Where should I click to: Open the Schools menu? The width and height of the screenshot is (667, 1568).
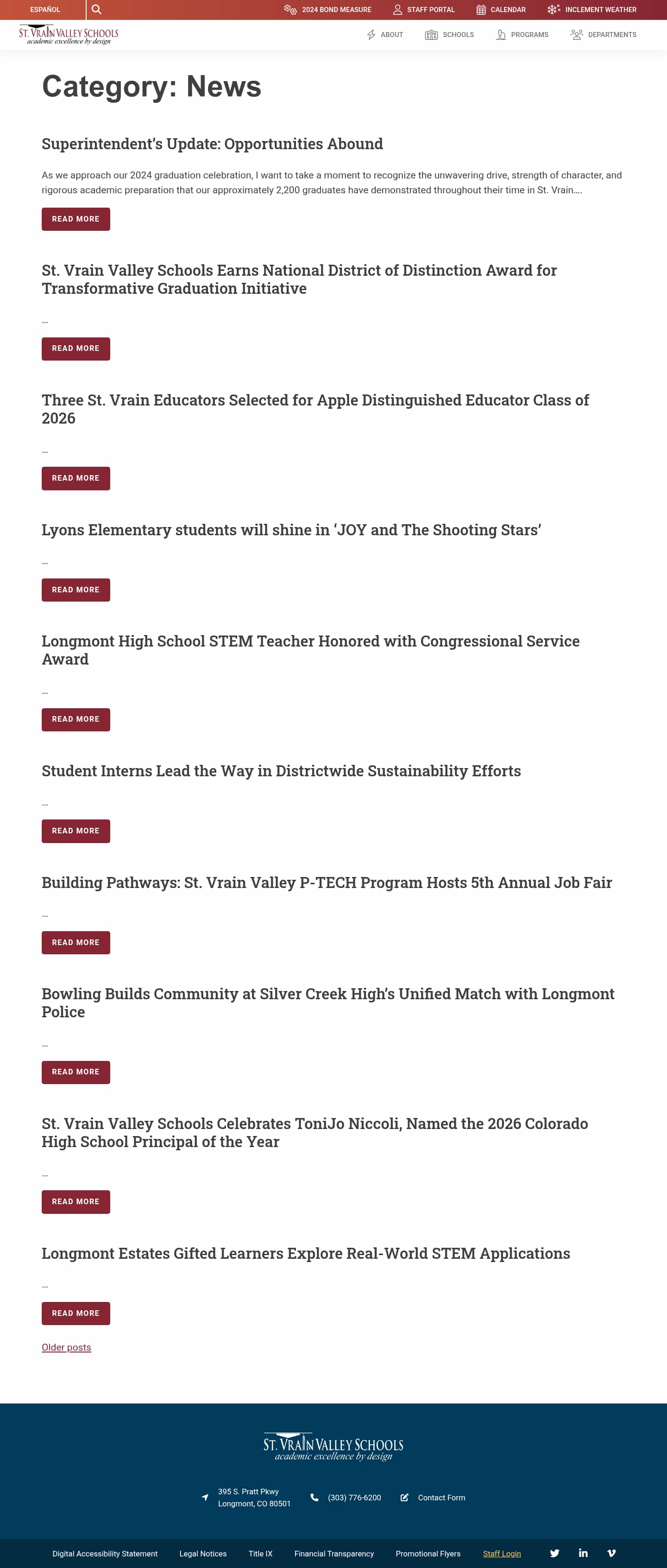tap(449, 35)
